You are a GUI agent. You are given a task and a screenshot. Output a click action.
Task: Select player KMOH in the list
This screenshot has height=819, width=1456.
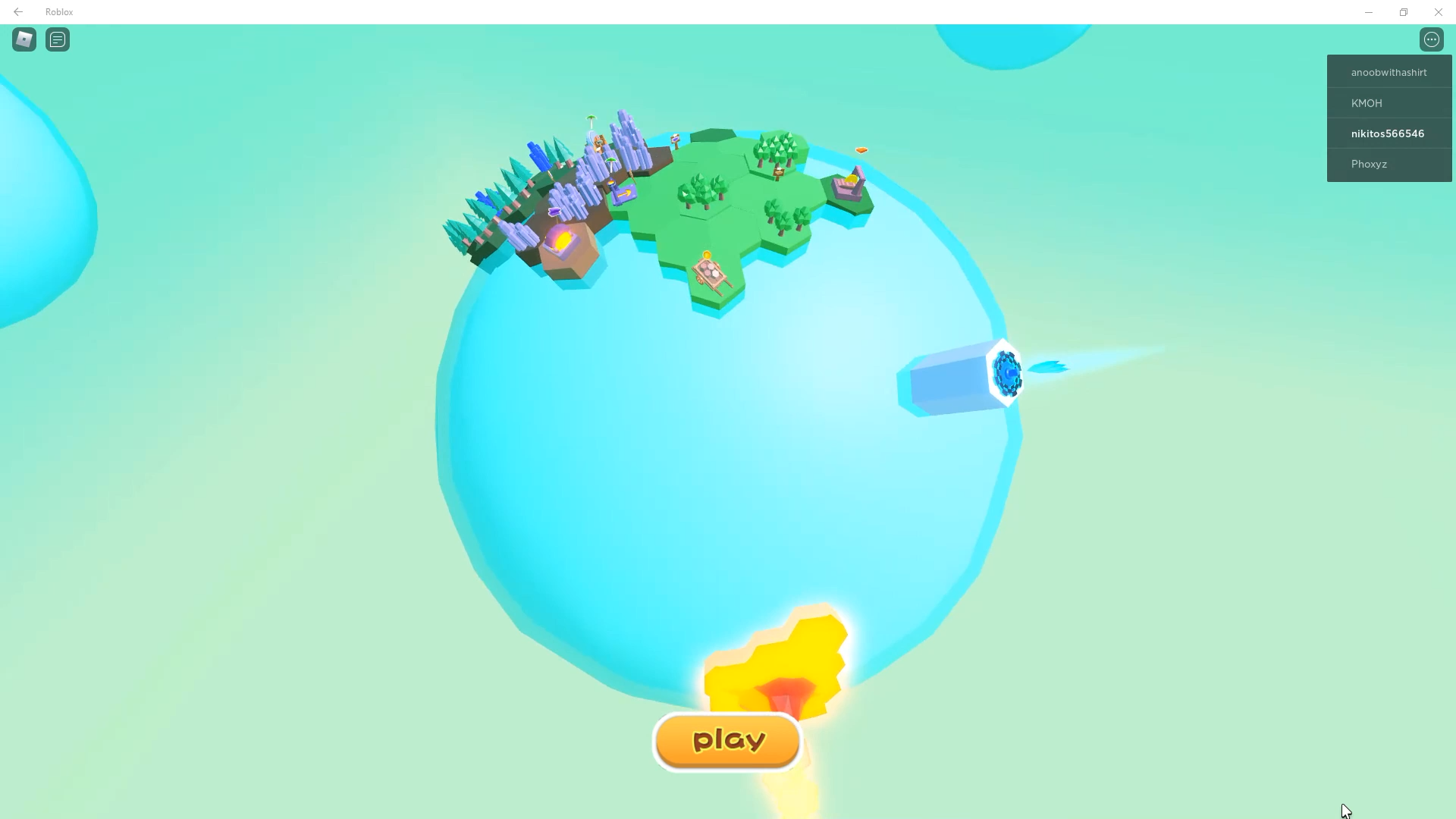click(x=1367, y=103)
